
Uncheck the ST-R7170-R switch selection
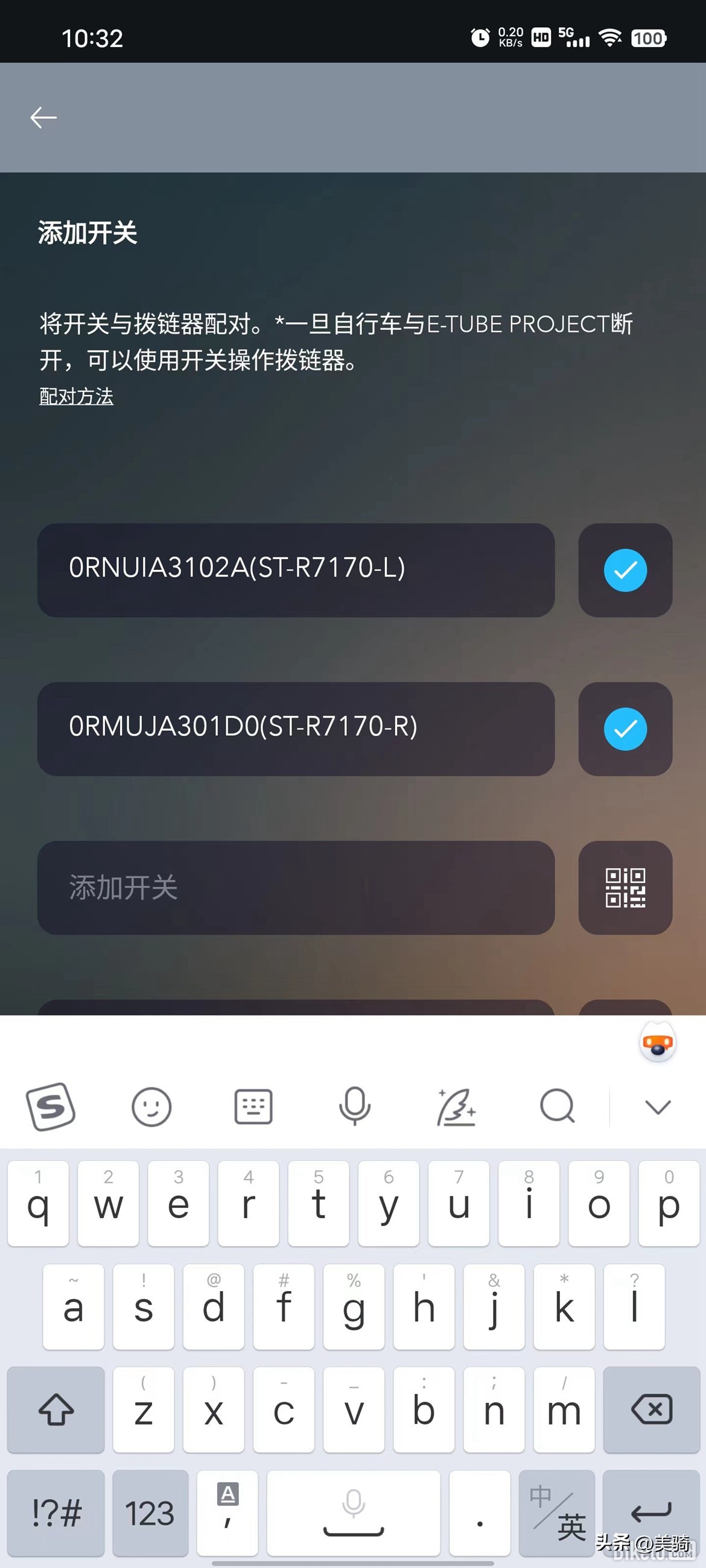click(625, 730)
